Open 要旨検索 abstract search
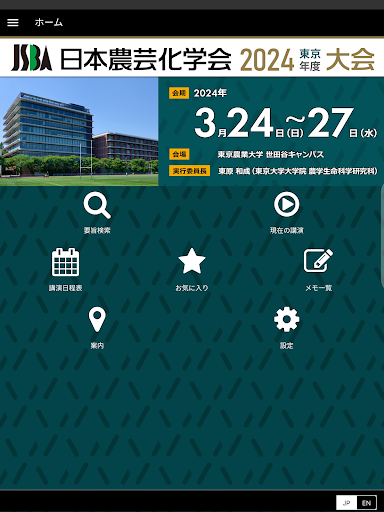384x512 pixels. pos(97,212)
